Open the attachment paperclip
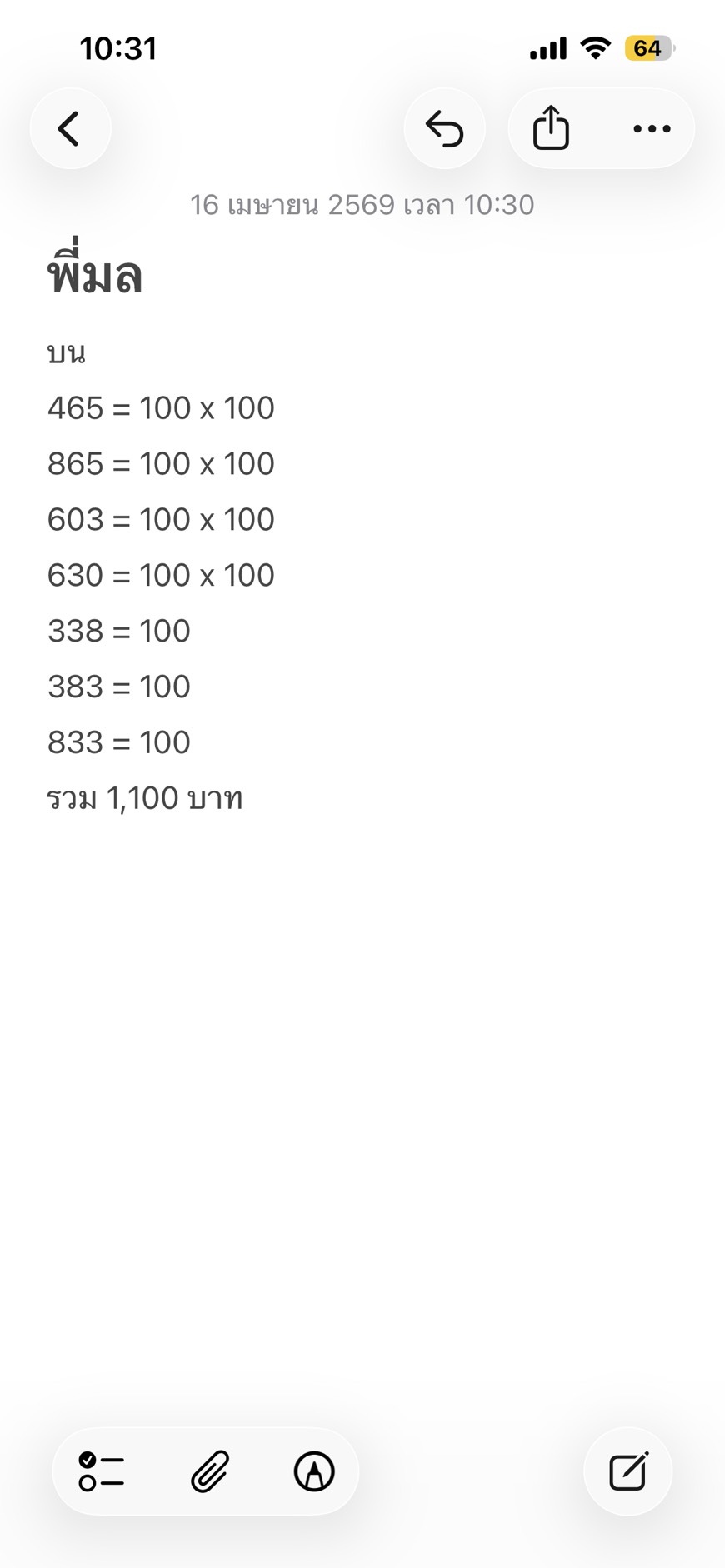The width and height of the screenshot is (725, 1568). (209, 1471)
